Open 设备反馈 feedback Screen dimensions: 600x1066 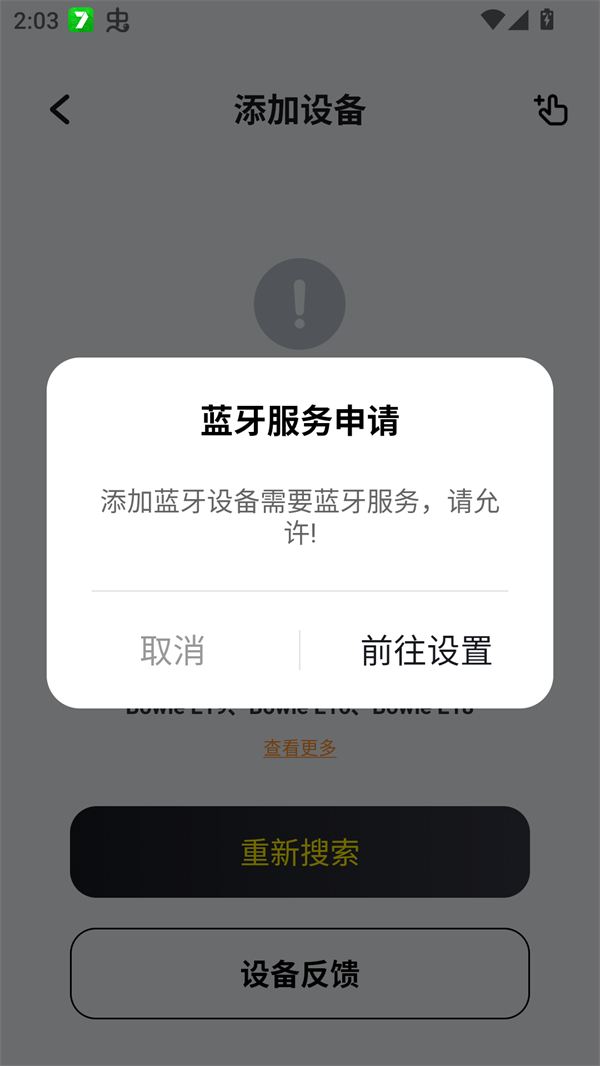300,974
